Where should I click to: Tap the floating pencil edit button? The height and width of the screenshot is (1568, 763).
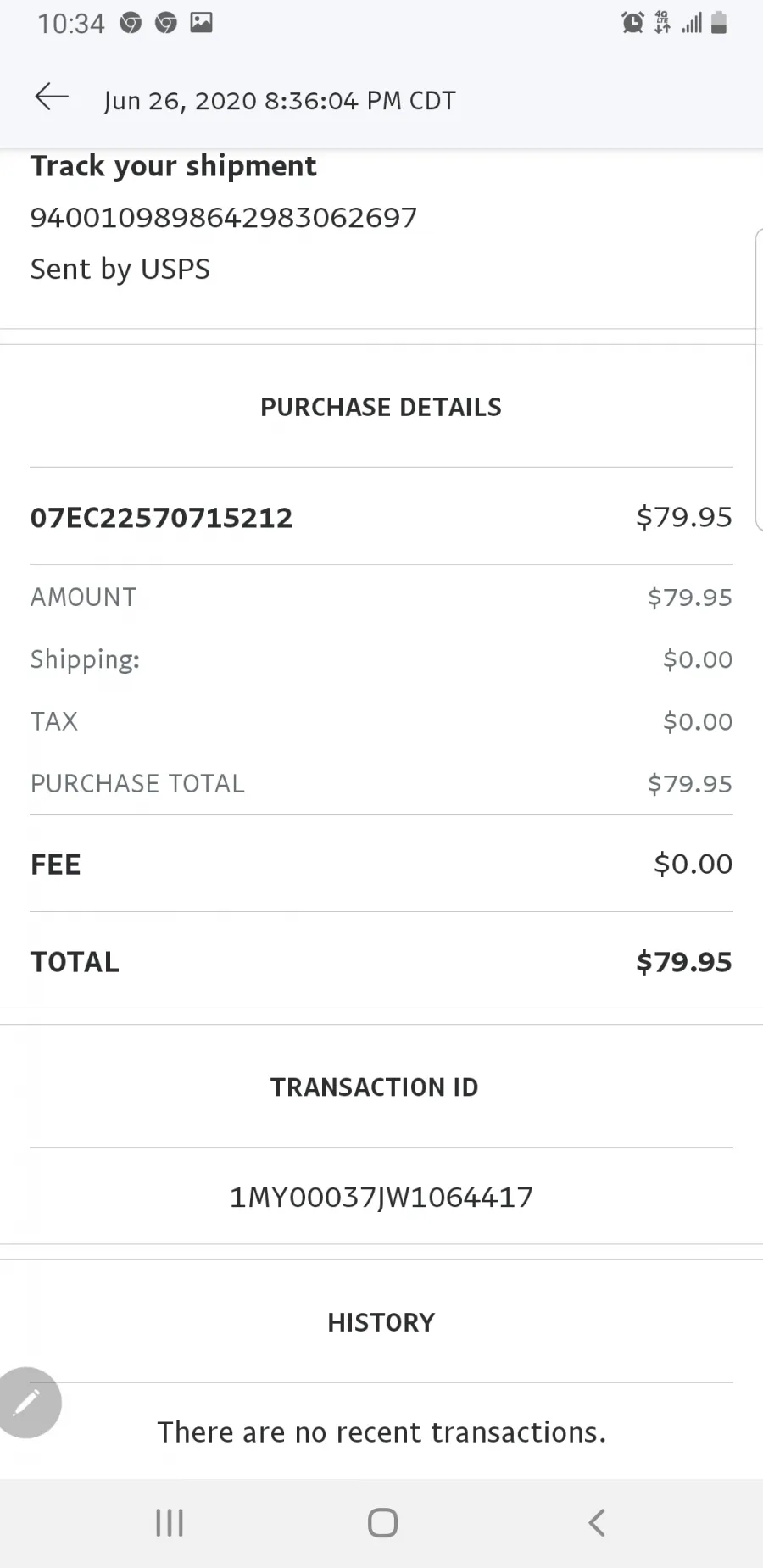[x=29, y=1403]
